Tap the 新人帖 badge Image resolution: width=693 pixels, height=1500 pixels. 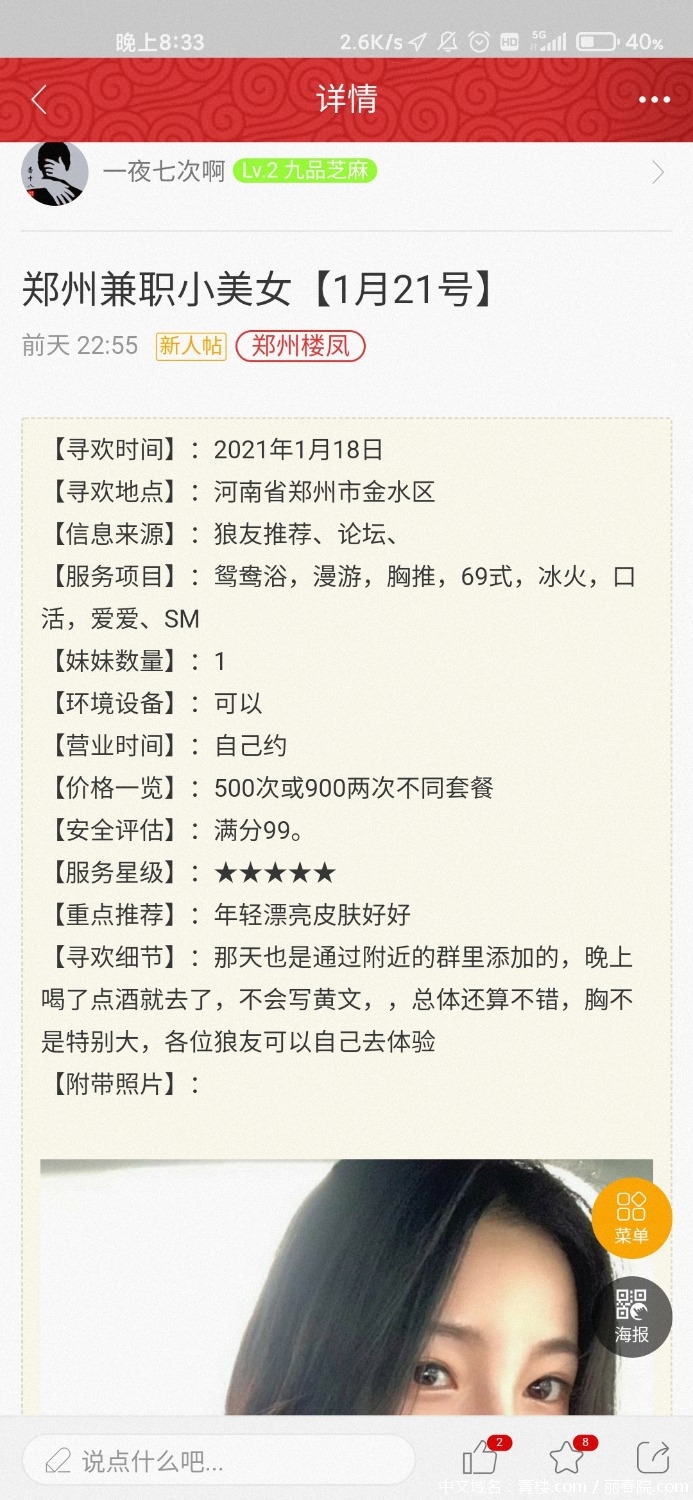tap(190, 346)
